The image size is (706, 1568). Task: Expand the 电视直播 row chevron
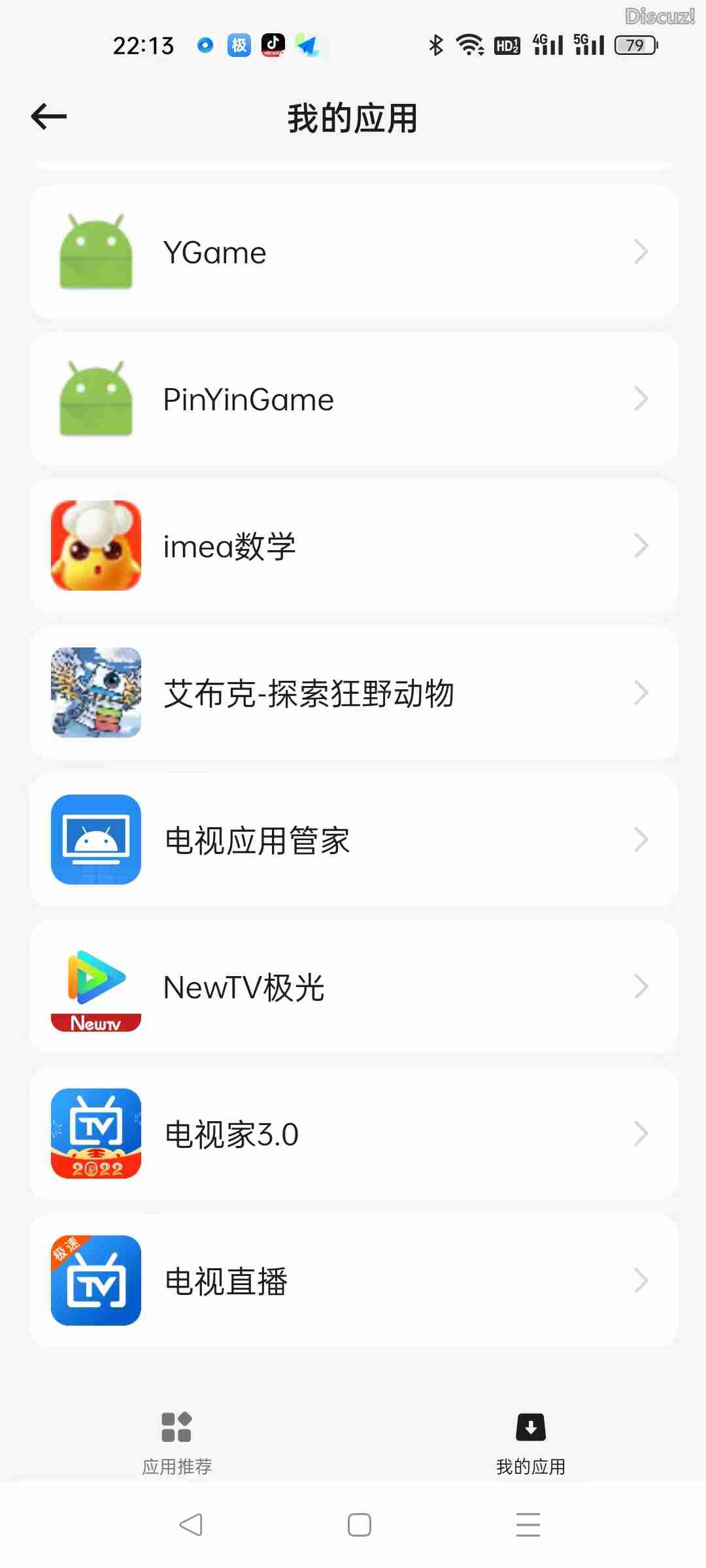point(641,1281)
